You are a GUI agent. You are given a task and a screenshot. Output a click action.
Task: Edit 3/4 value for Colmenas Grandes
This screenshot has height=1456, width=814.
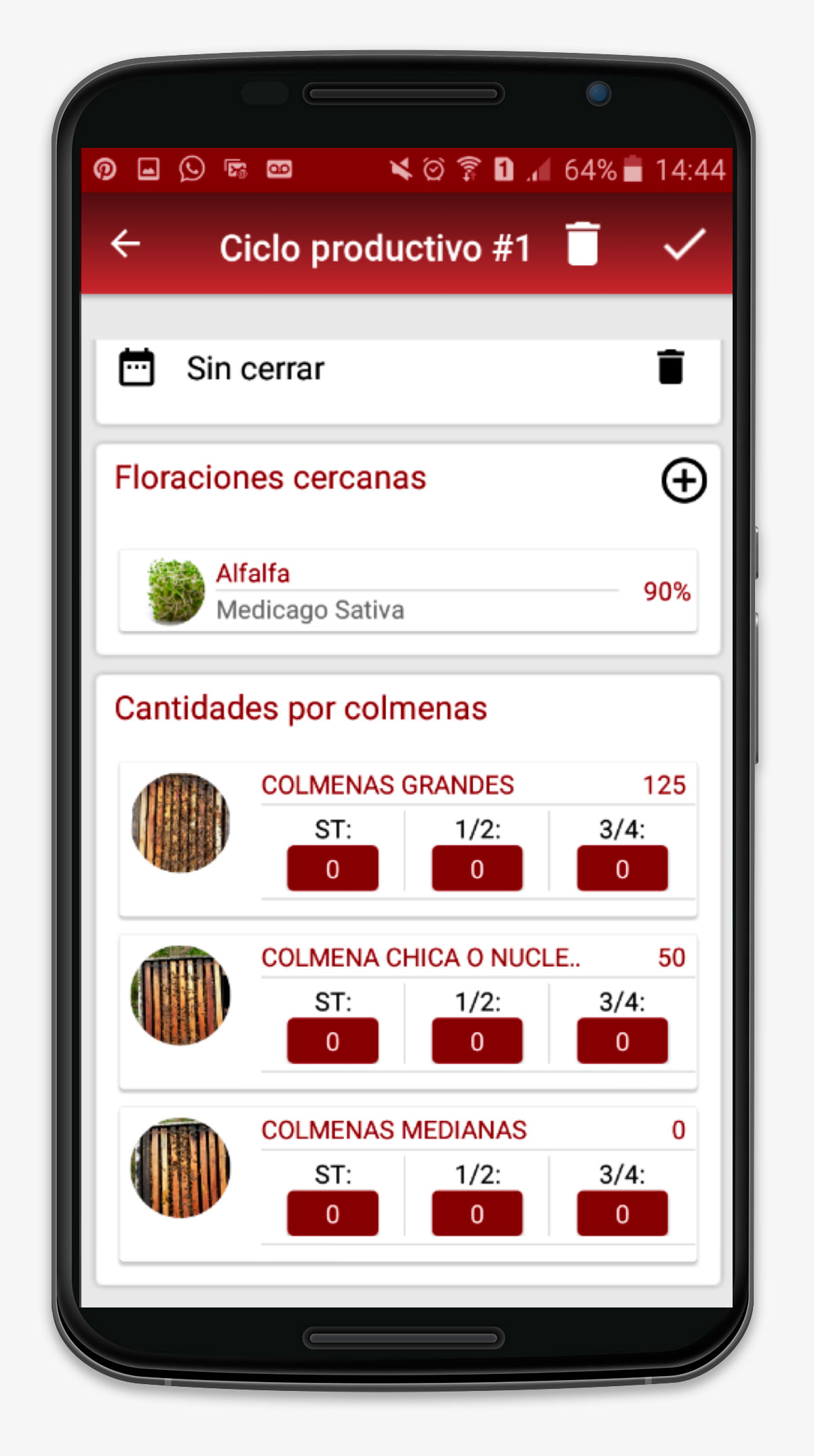[x=622, y=869]
